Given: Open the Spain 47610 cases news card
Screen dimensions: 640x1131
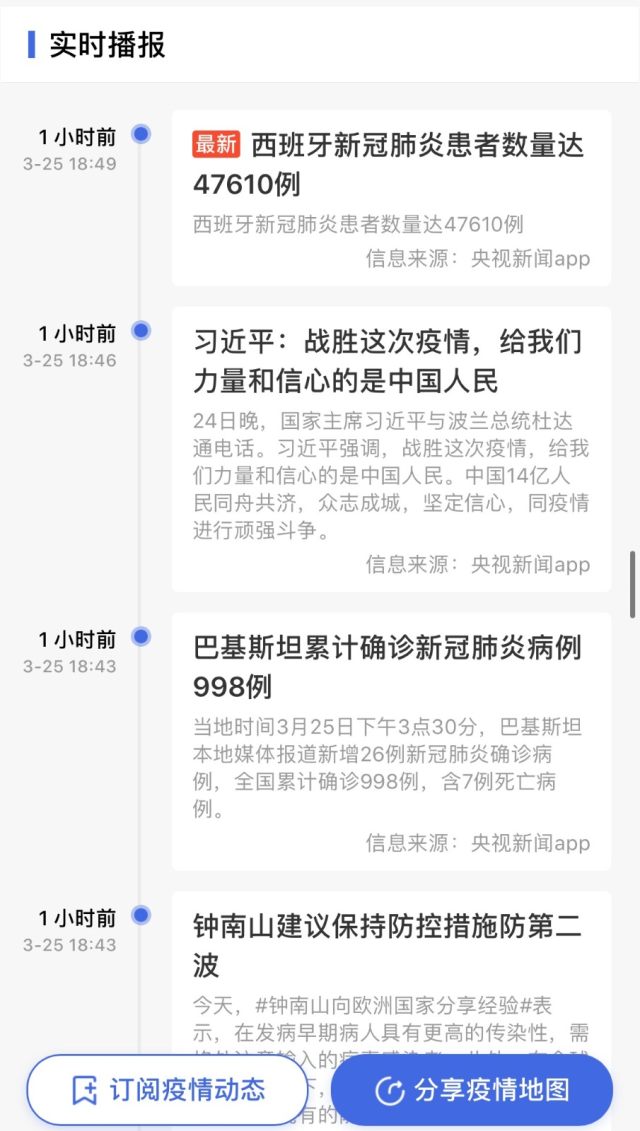Looking at the screenshot, I should [x=391, y=198].
